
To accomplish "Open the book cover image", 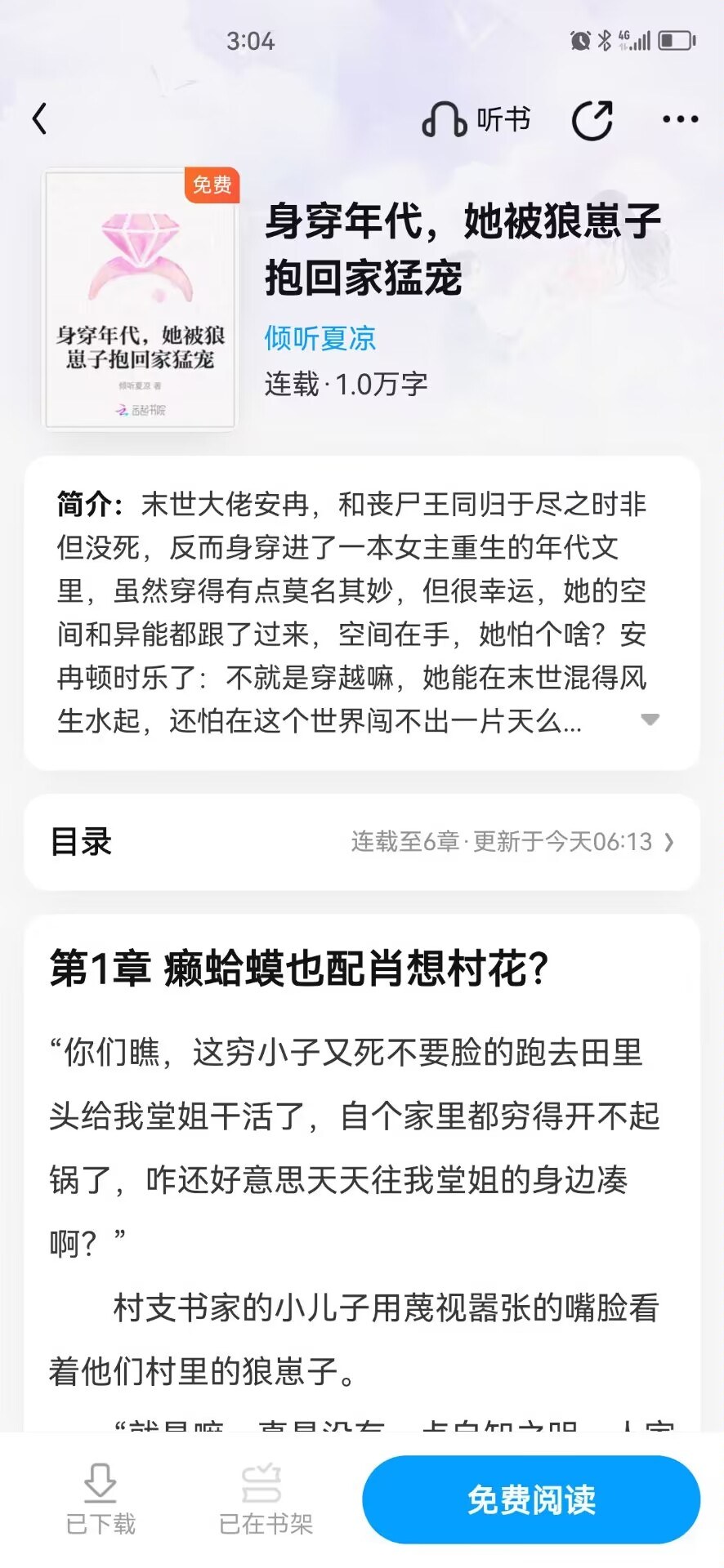I will 140,299.
